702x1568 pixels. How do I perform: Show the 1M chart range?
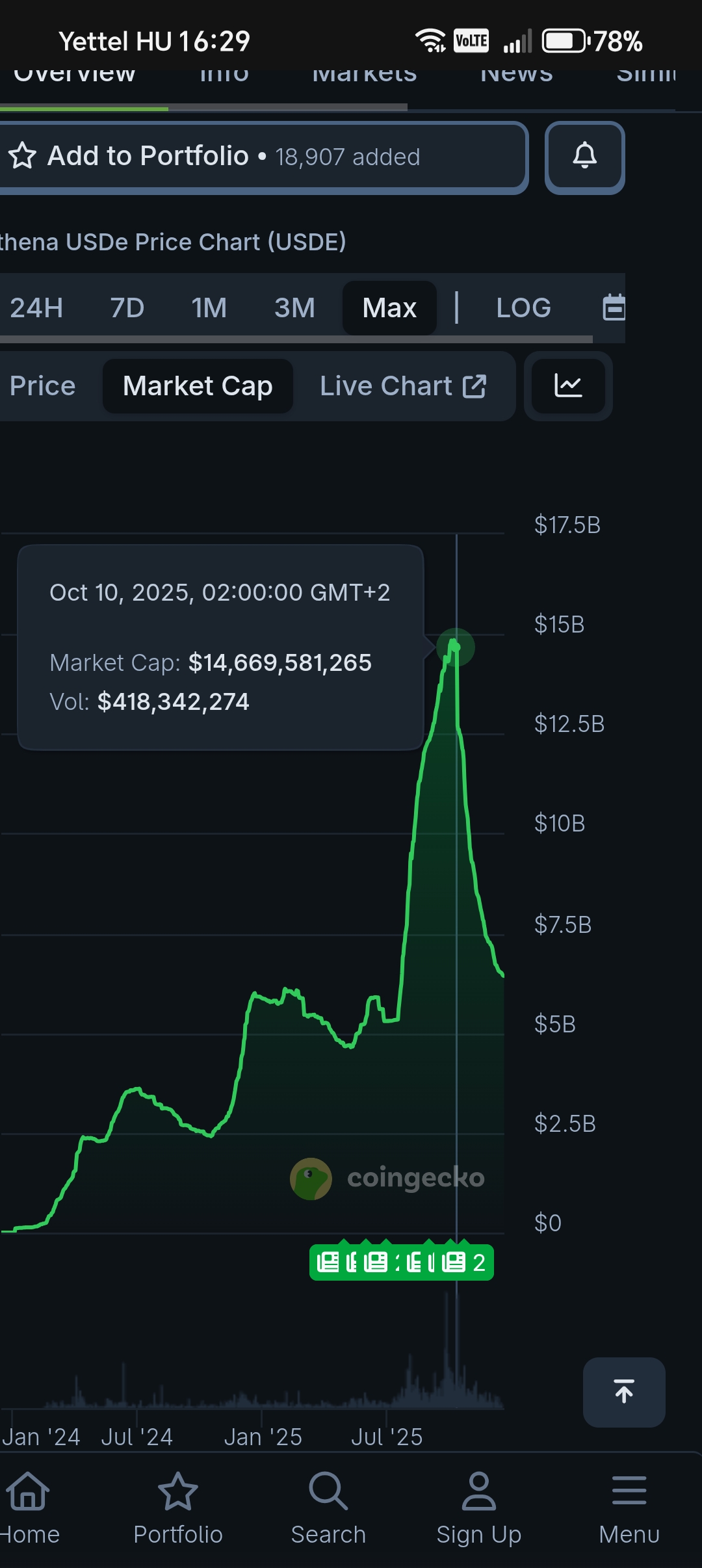pyautogui.click(x=209, y=308)
